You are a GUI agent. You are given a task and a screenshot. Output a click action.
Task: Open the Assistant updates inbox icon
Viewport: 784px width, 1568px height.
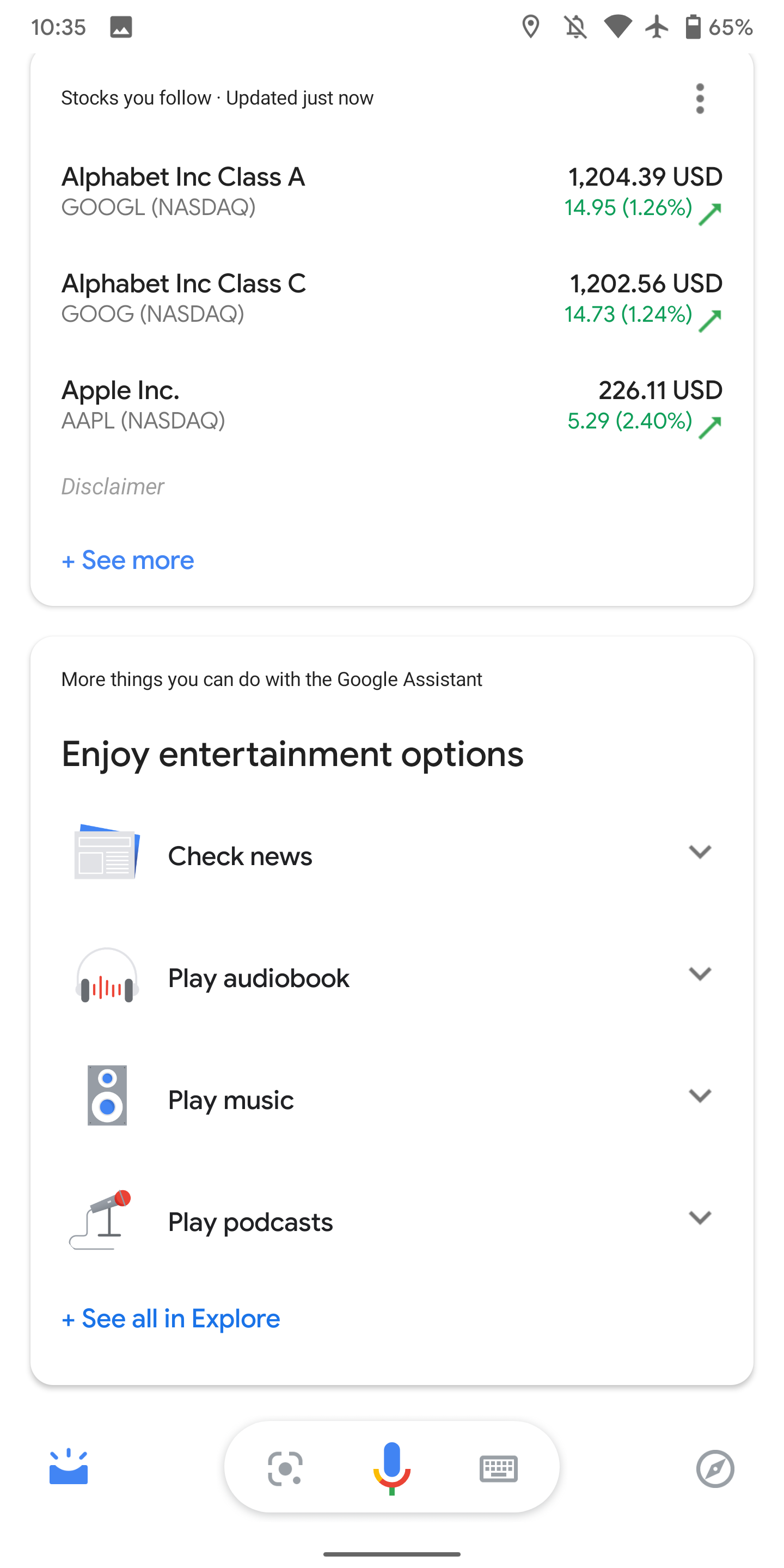pyautogui.click(x=68, y=1467)
